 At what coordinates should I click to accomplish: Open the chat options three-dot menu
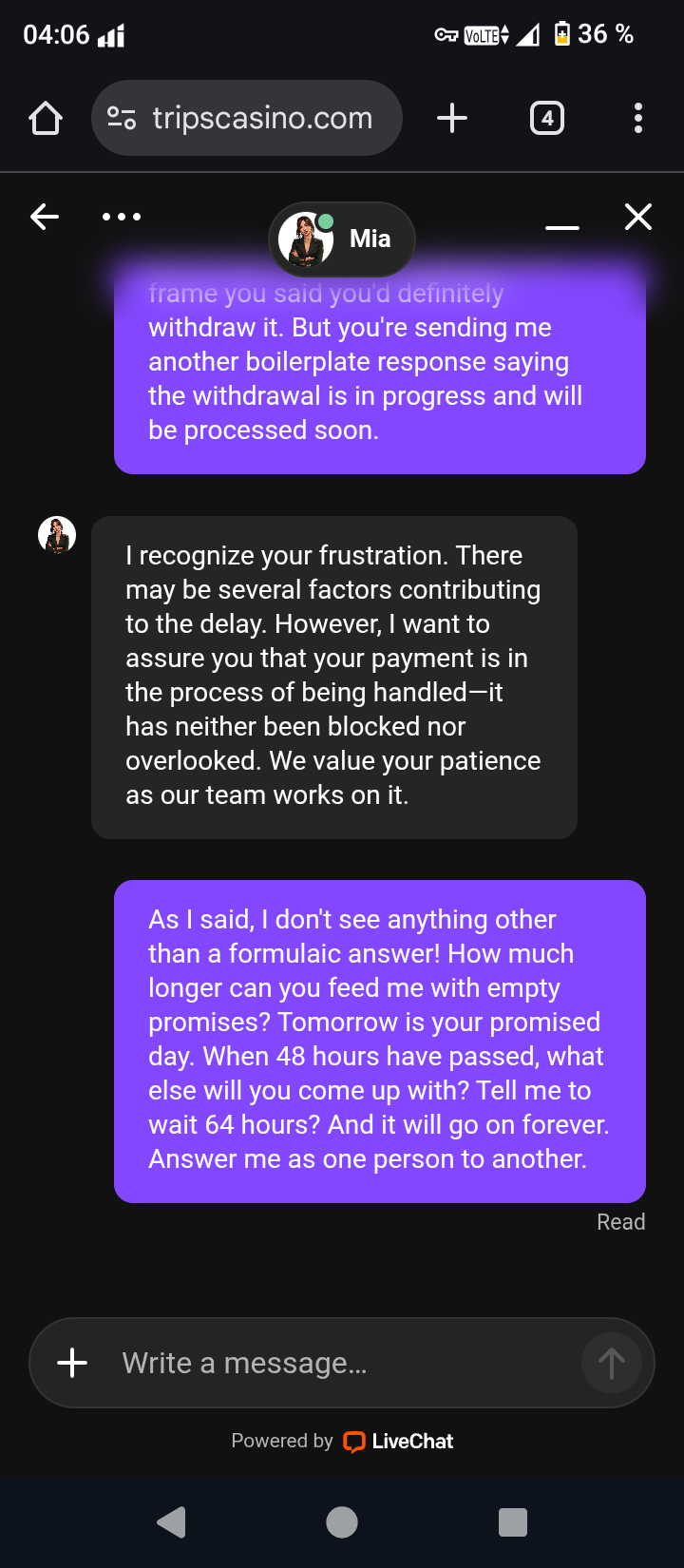coord(122,217)
